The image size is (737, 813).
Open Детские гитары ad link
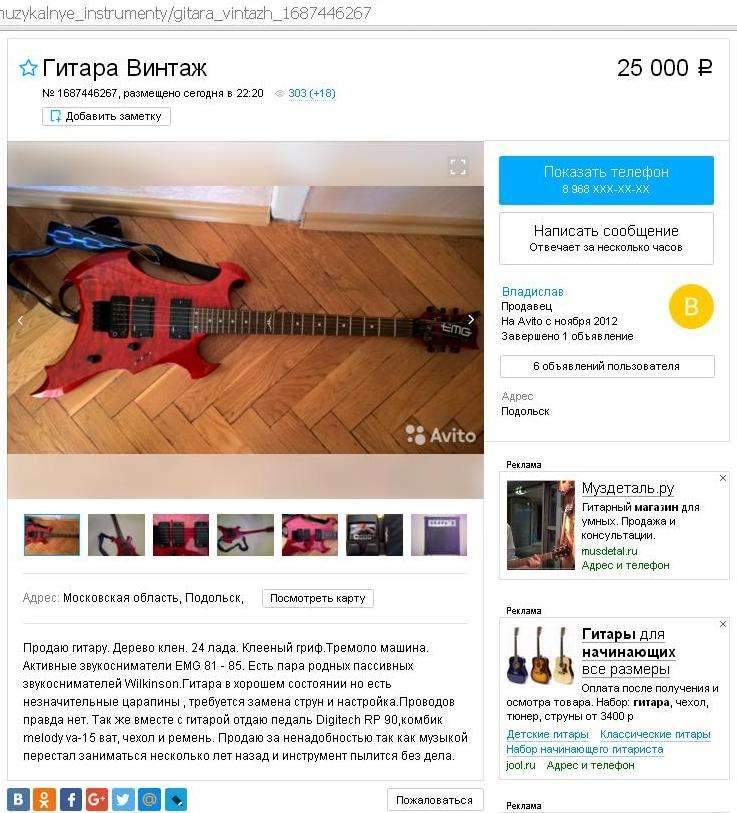pos(547,734)
